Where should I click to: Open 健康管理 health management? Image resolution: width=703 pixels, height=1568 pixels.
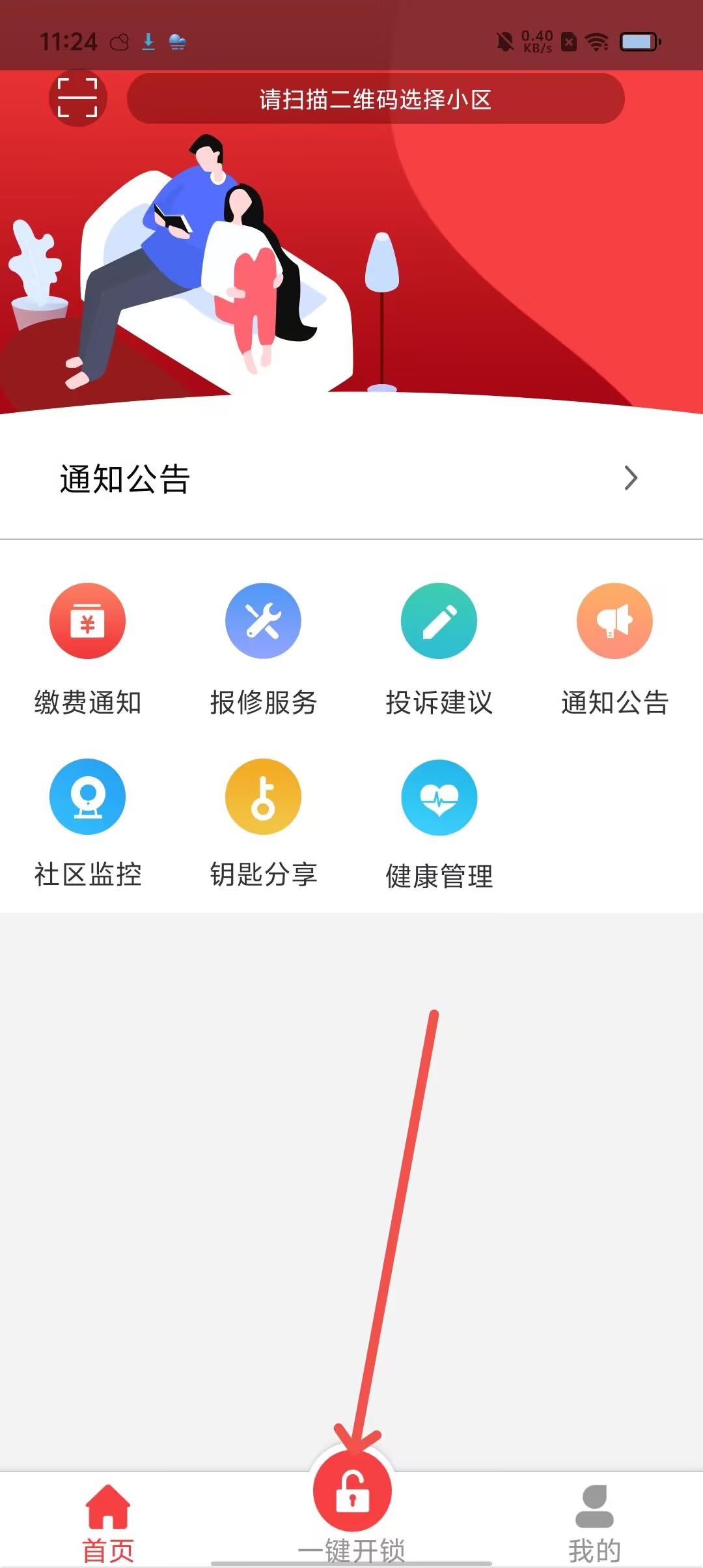(x=439, y=797)
